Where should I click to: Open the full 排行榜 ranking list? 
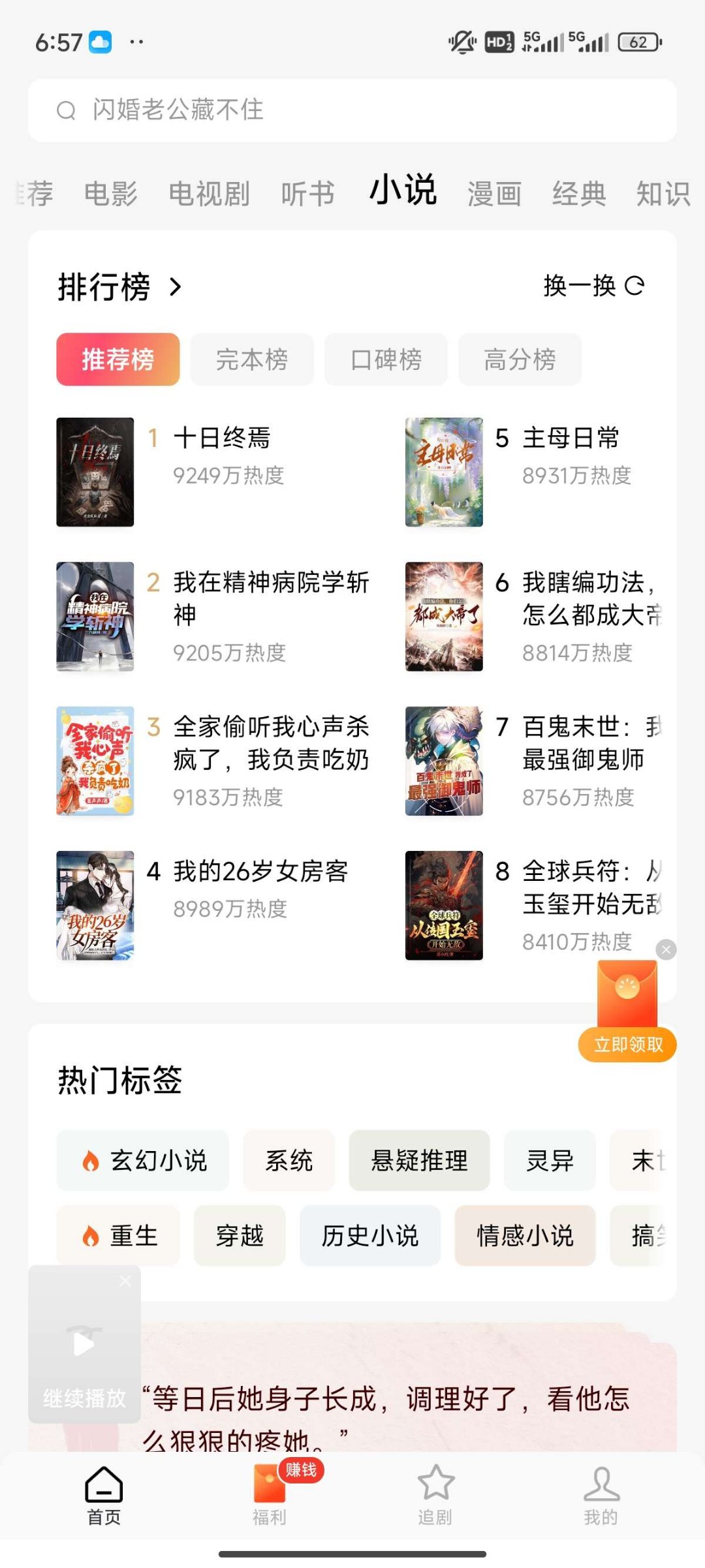(121, 287)
